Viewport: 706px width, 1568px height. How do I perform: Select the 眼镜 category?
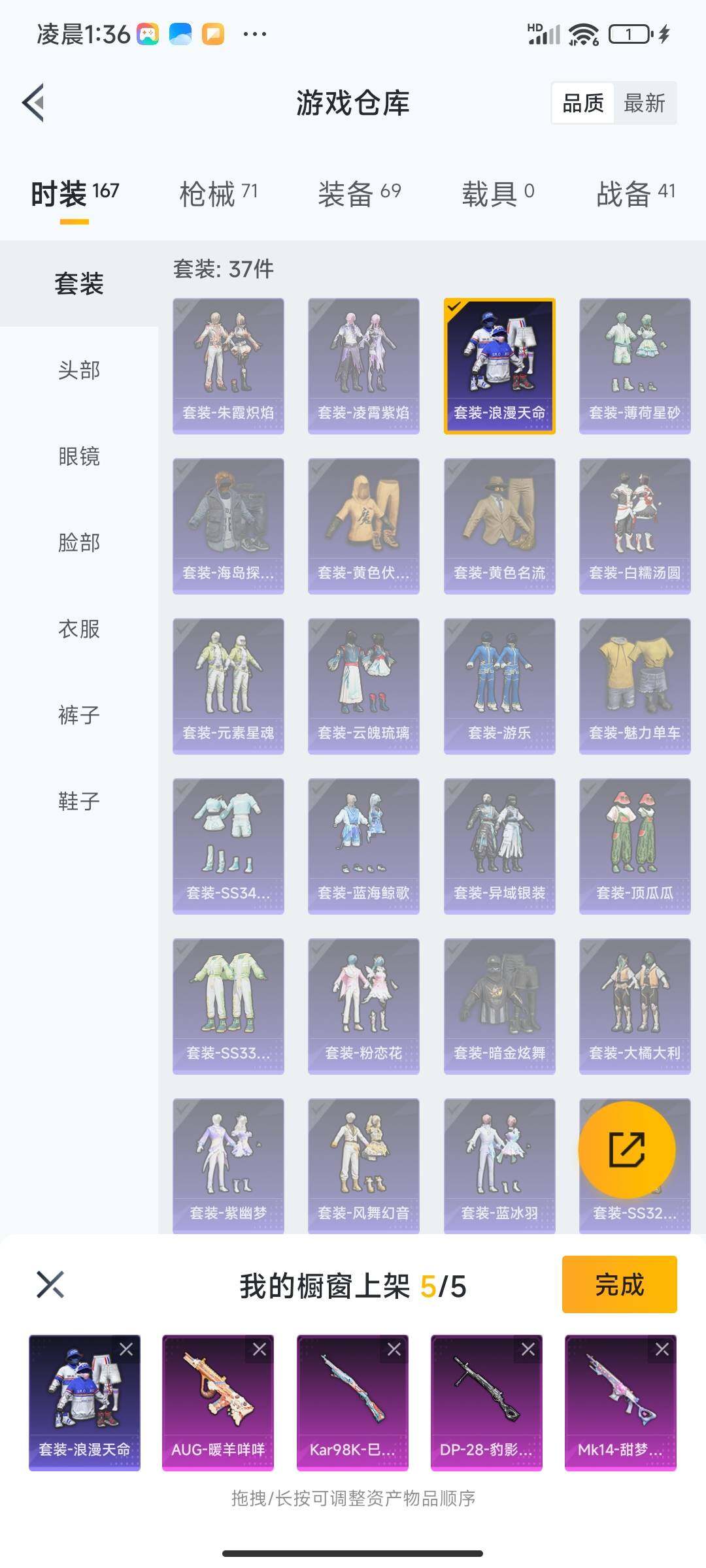[x=79, y=456]
